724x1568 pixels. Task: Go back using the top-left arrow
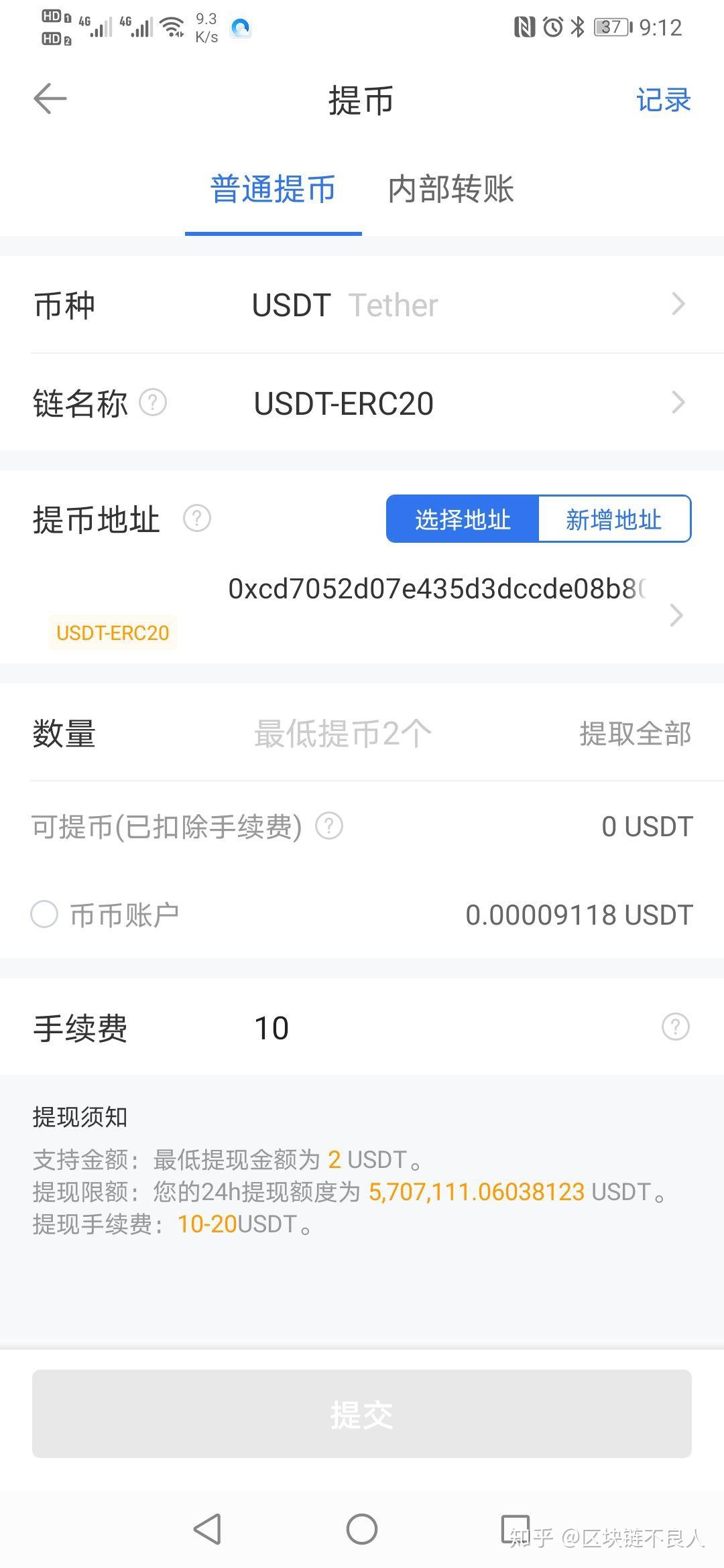(50, 99)
